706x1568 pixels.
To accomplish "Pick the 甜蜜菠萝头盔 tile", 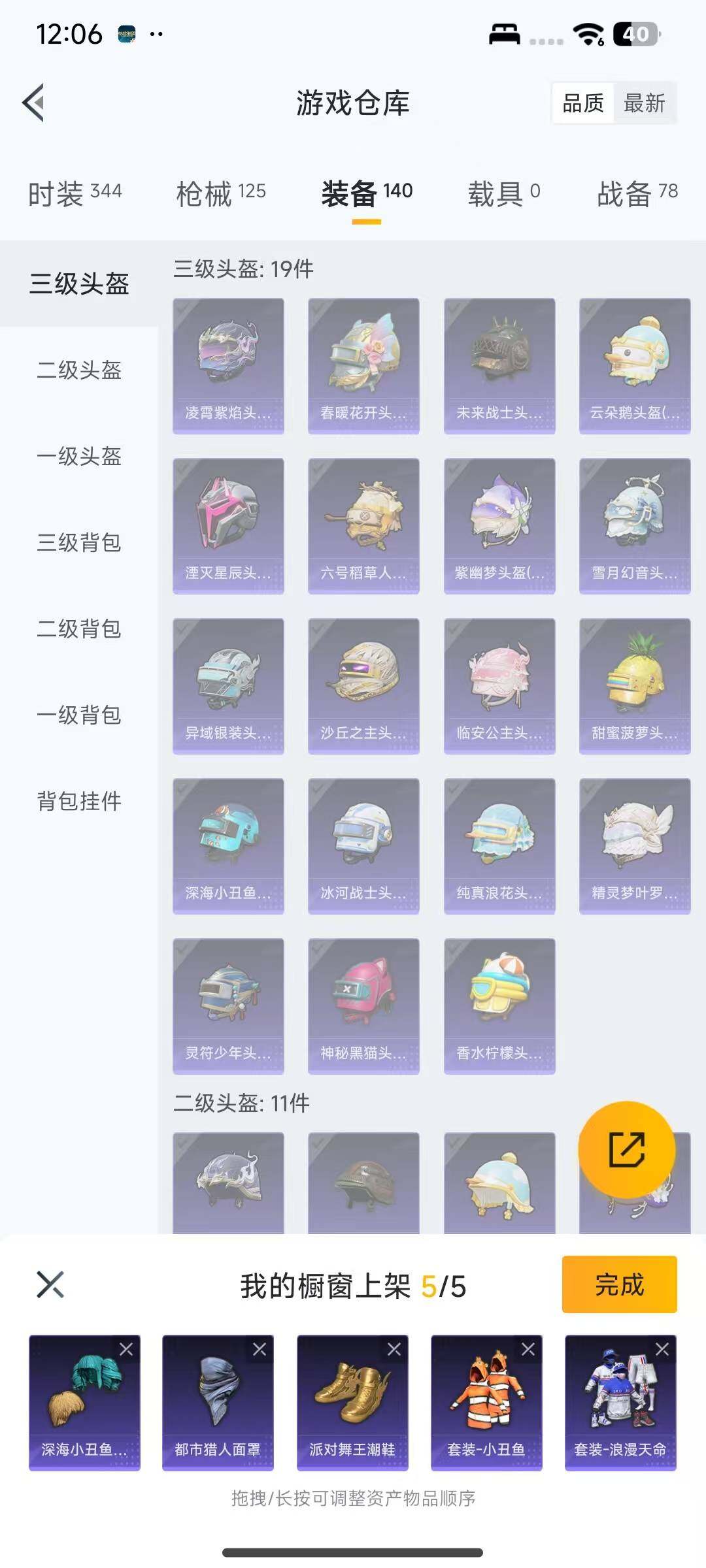I will [634, 685].
